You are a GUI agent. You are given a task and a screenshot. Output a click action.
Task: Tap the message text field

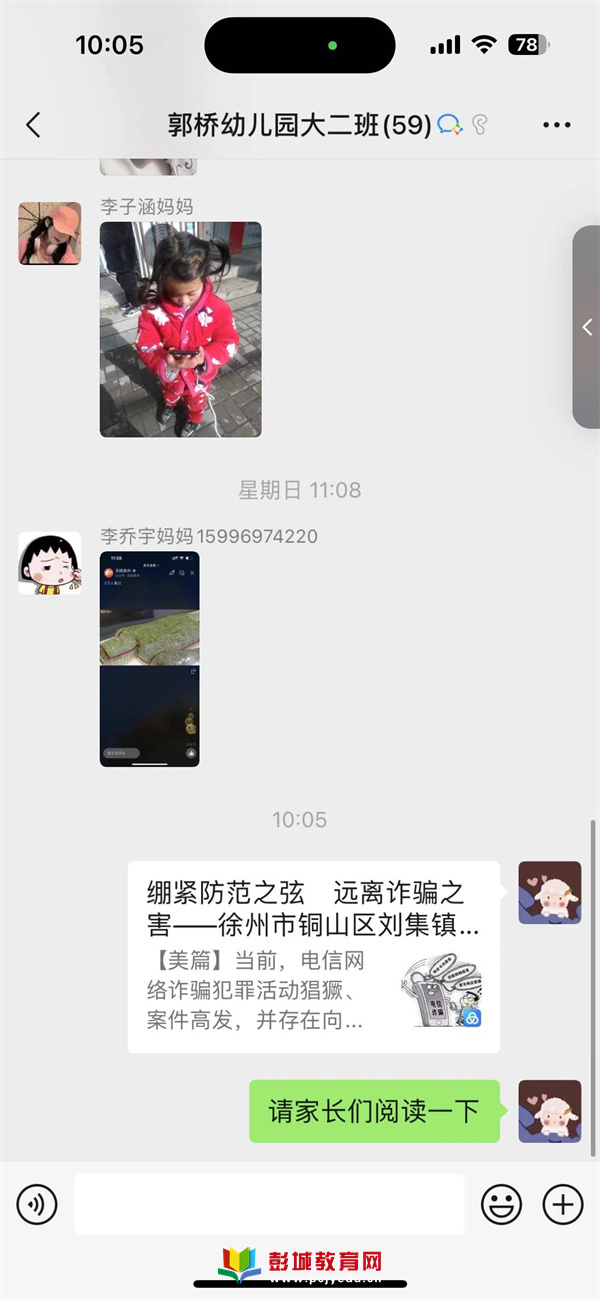coord(268,1204)
